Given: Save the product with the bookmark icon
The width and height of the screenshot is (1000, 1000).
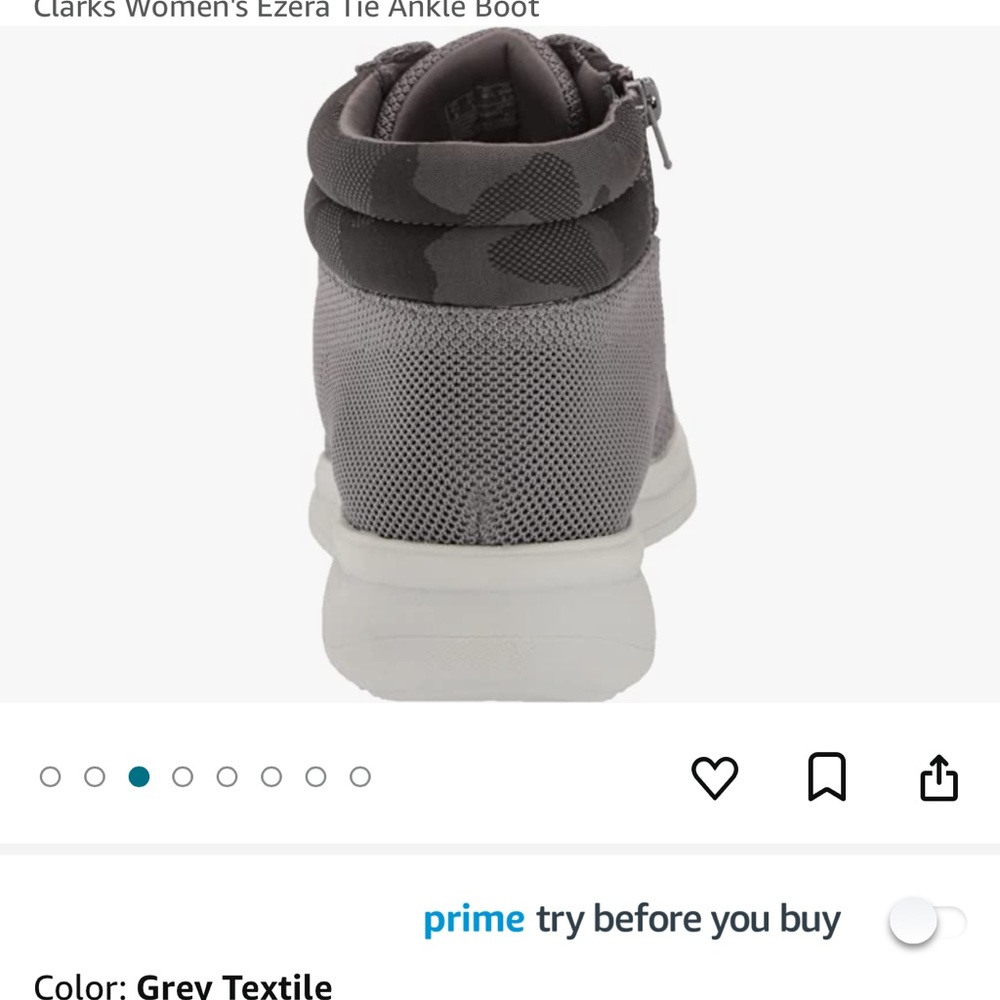Looking at the screenshot, I should (826, 777).
